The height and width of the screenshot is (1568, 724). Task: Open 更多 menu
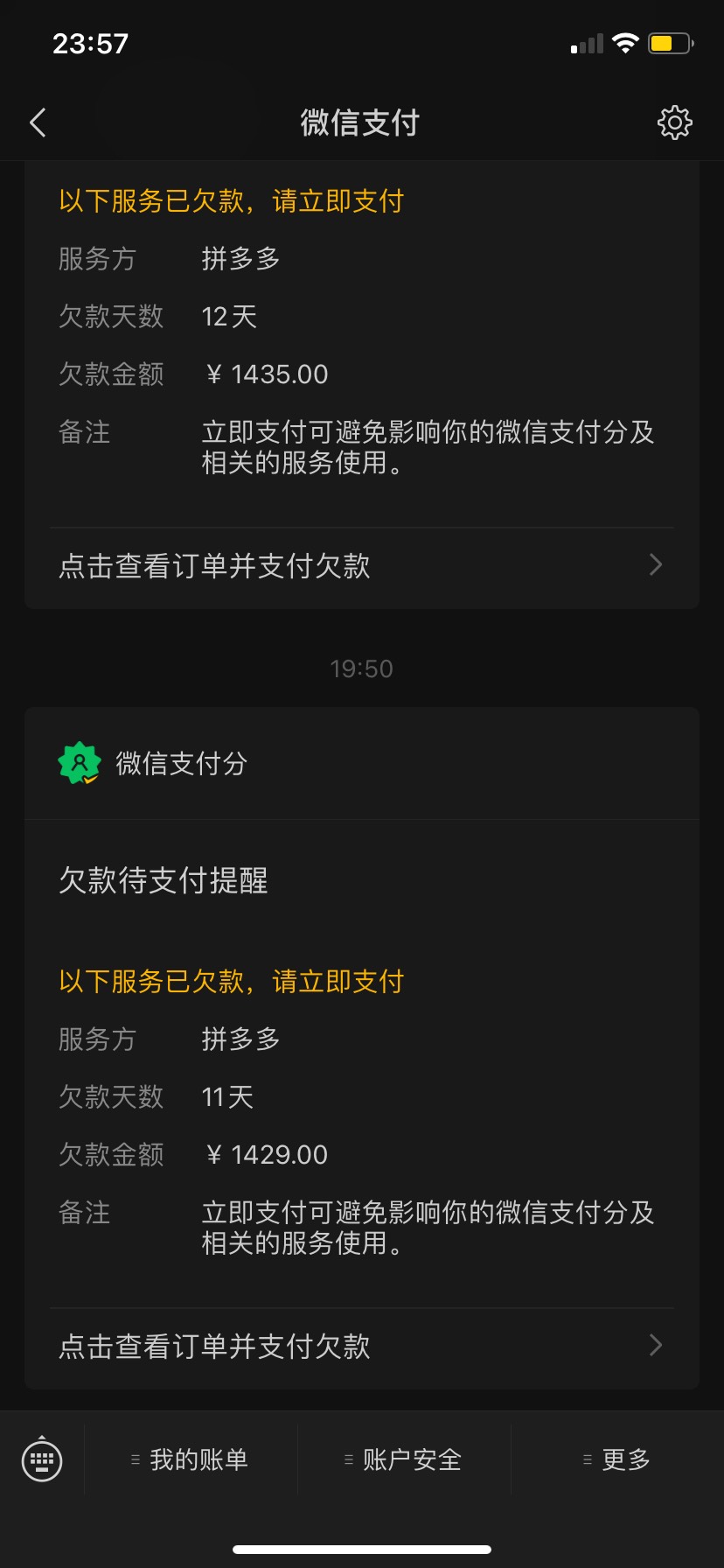pyautogui.click(x=617, y=1459)
